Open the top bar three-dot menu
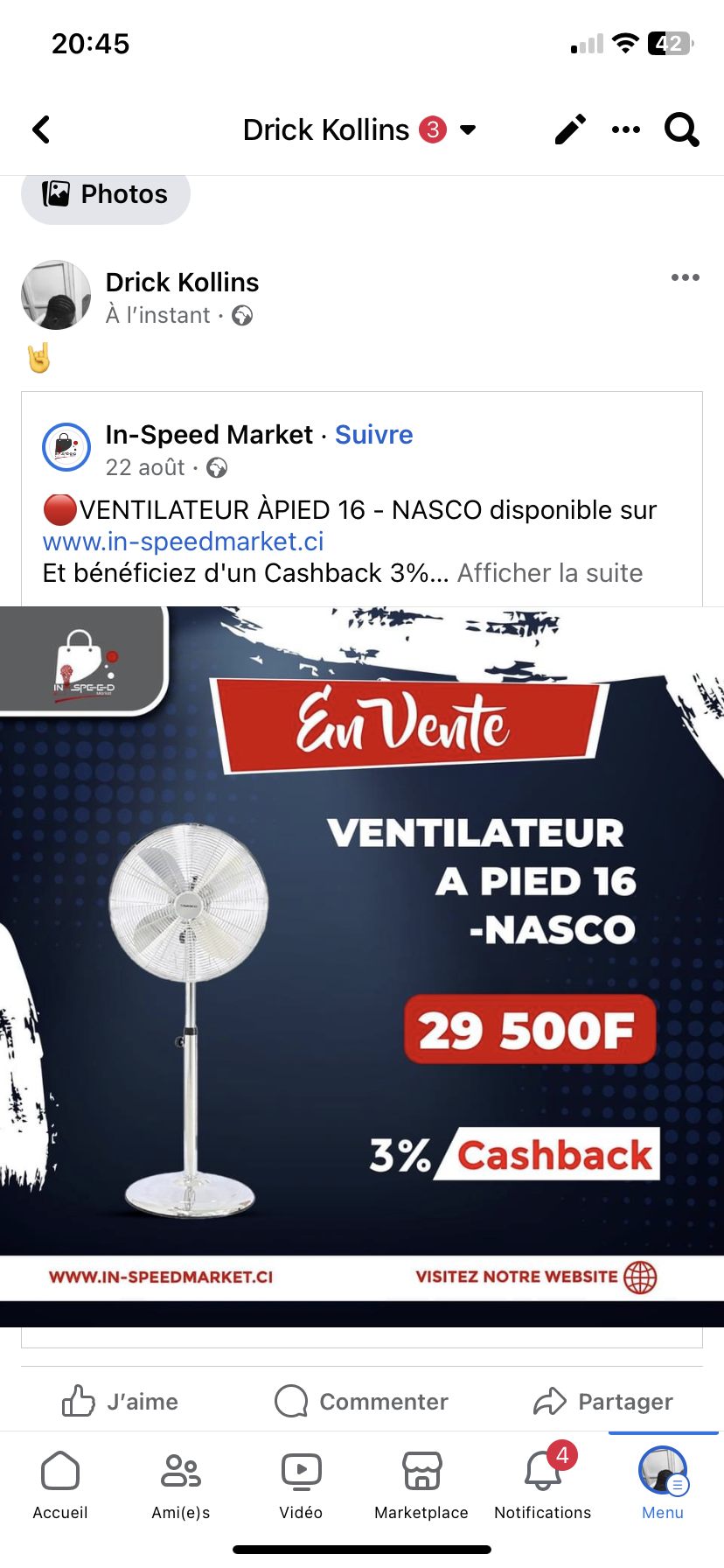The image size is (724, 1568). (625, 129)
